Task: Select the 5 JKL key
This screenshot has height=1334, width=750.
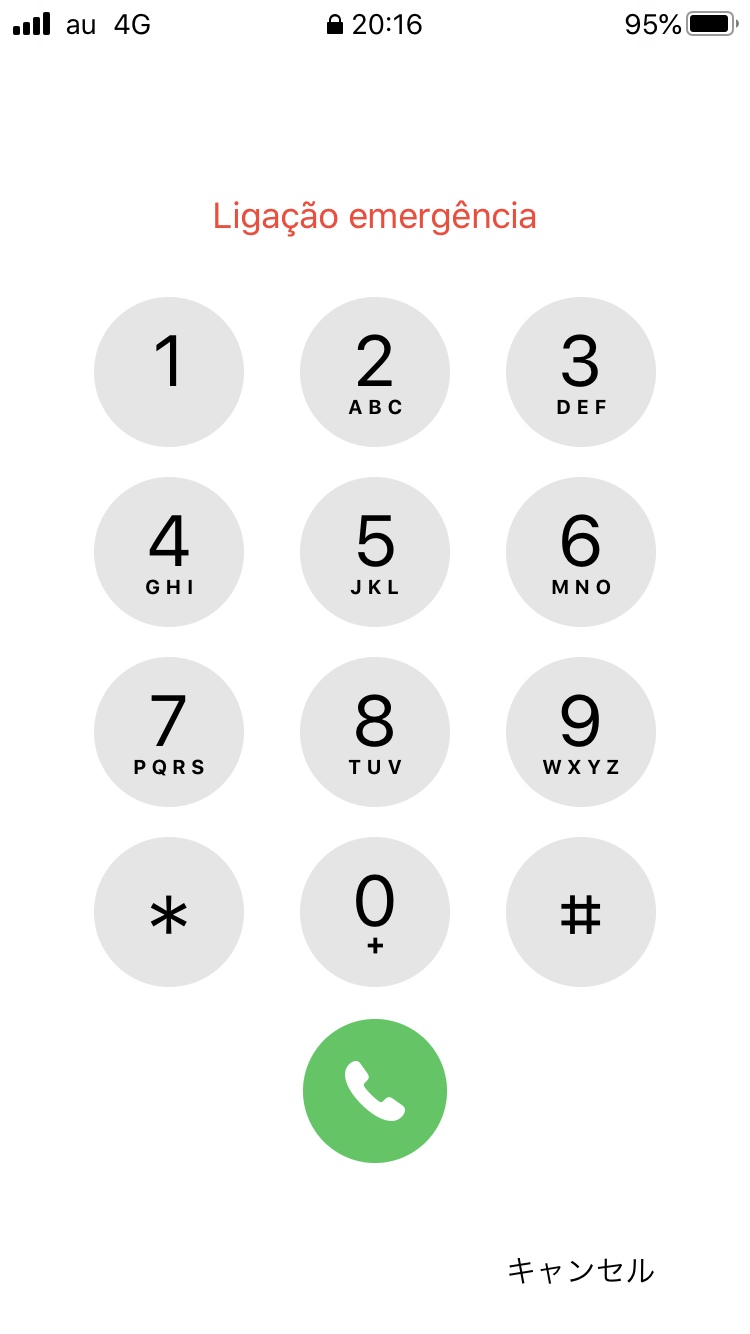Action: tap(375, 552)
